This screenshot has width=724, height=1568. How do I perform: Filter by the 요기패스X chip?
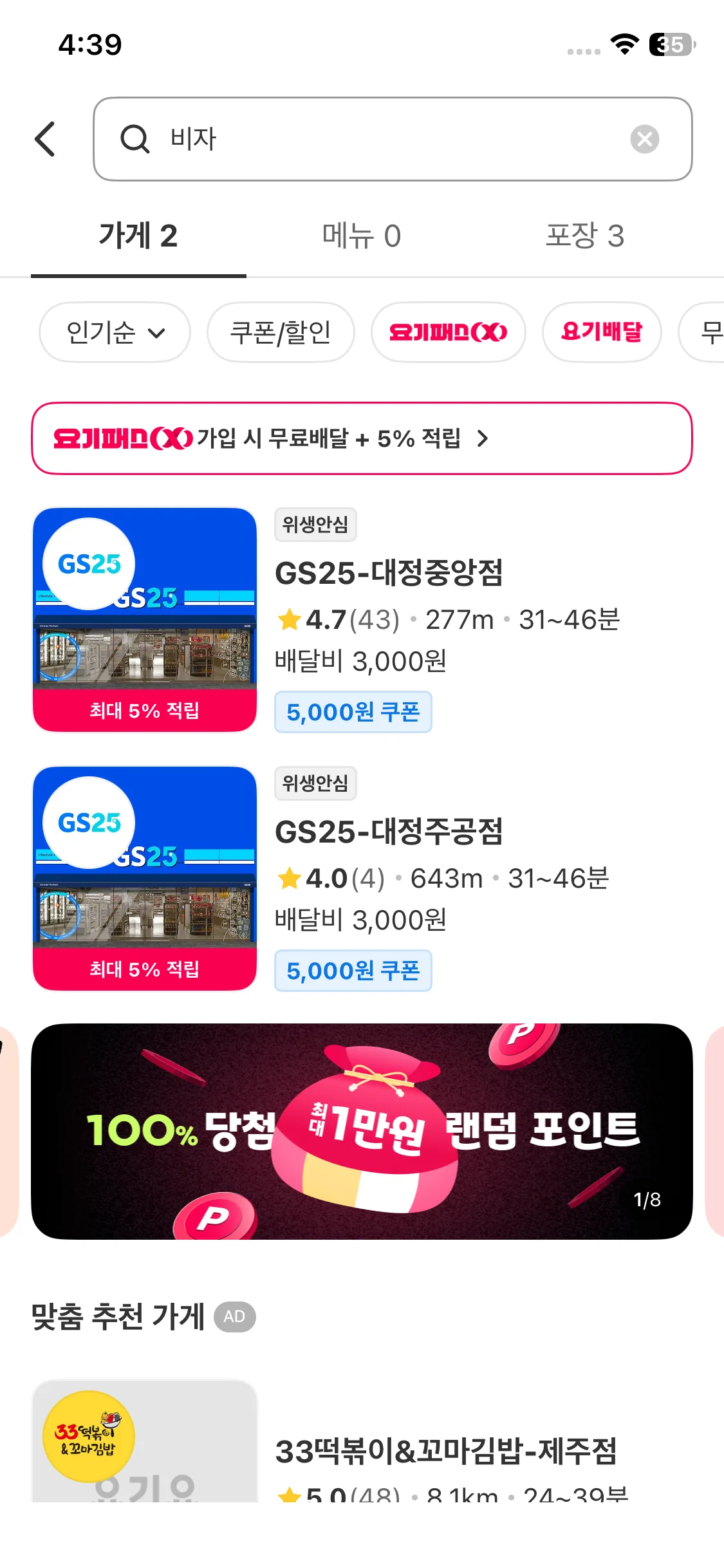[x=448, y=332]
